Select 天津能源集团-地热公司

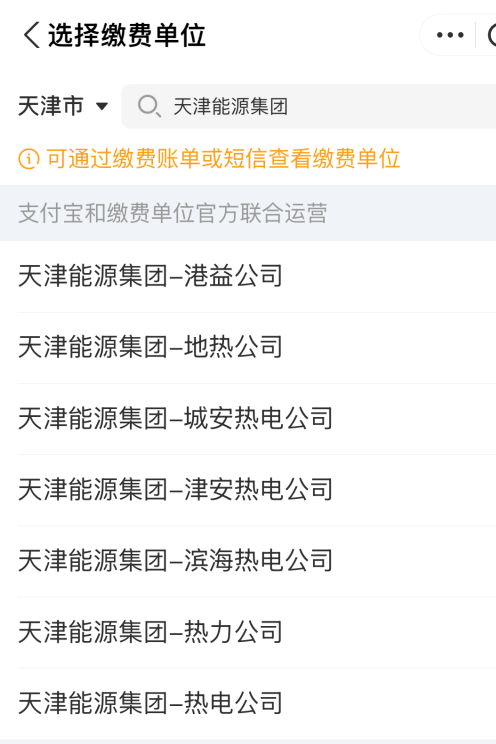click(248, 348)
